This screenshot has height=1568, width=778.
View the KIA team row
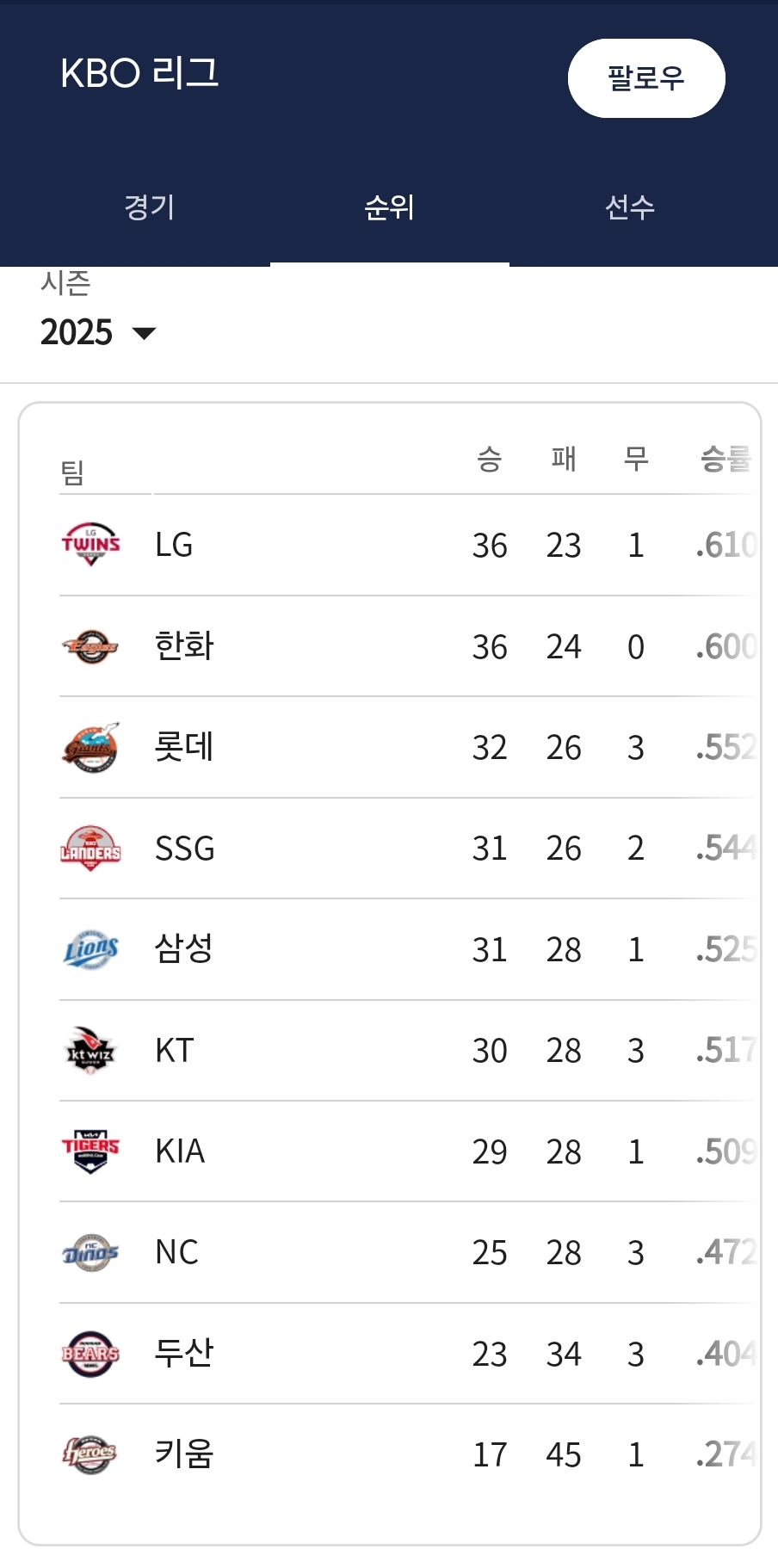point(410,1151)
